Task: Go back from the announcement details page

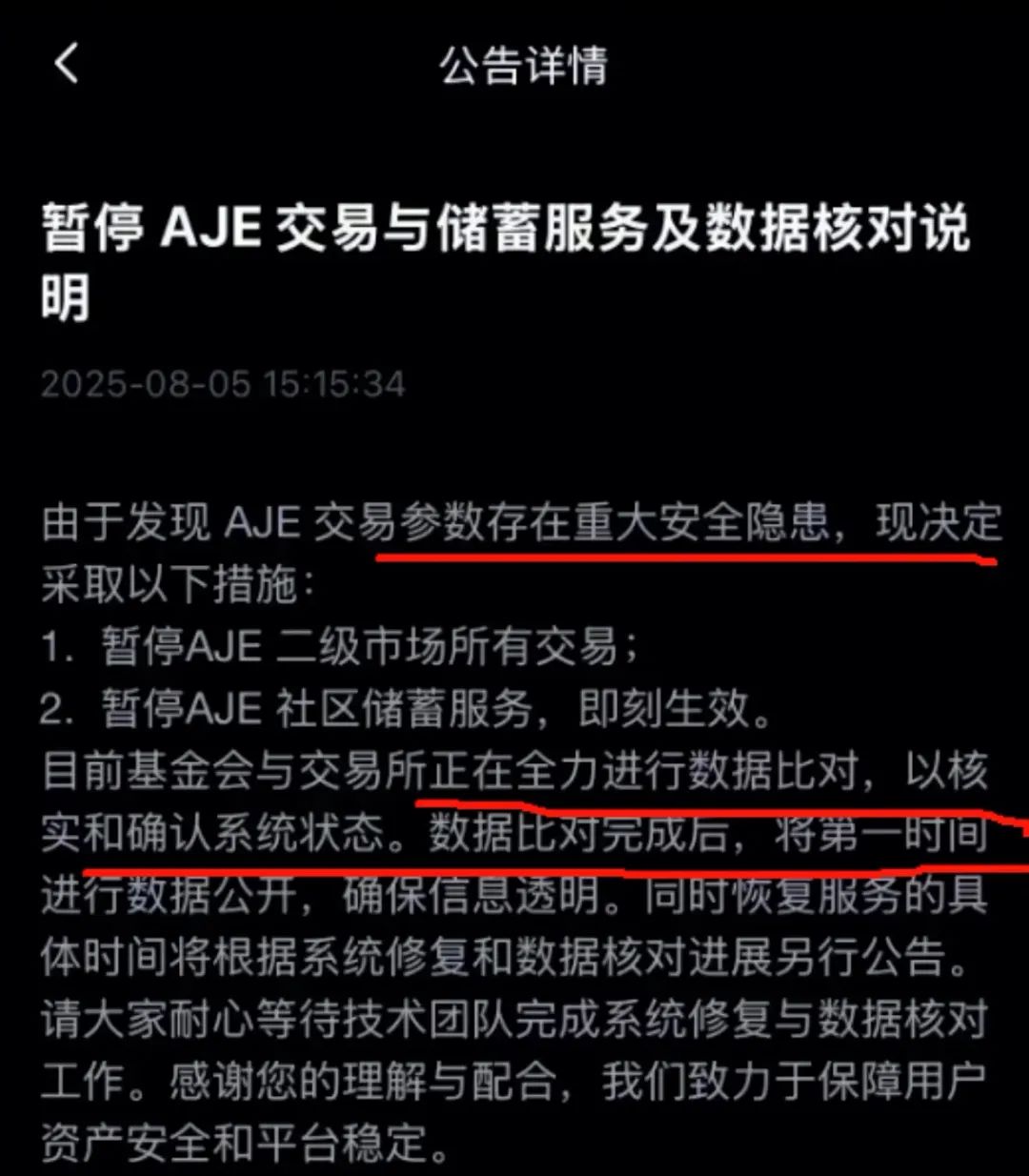Action: 66,65
